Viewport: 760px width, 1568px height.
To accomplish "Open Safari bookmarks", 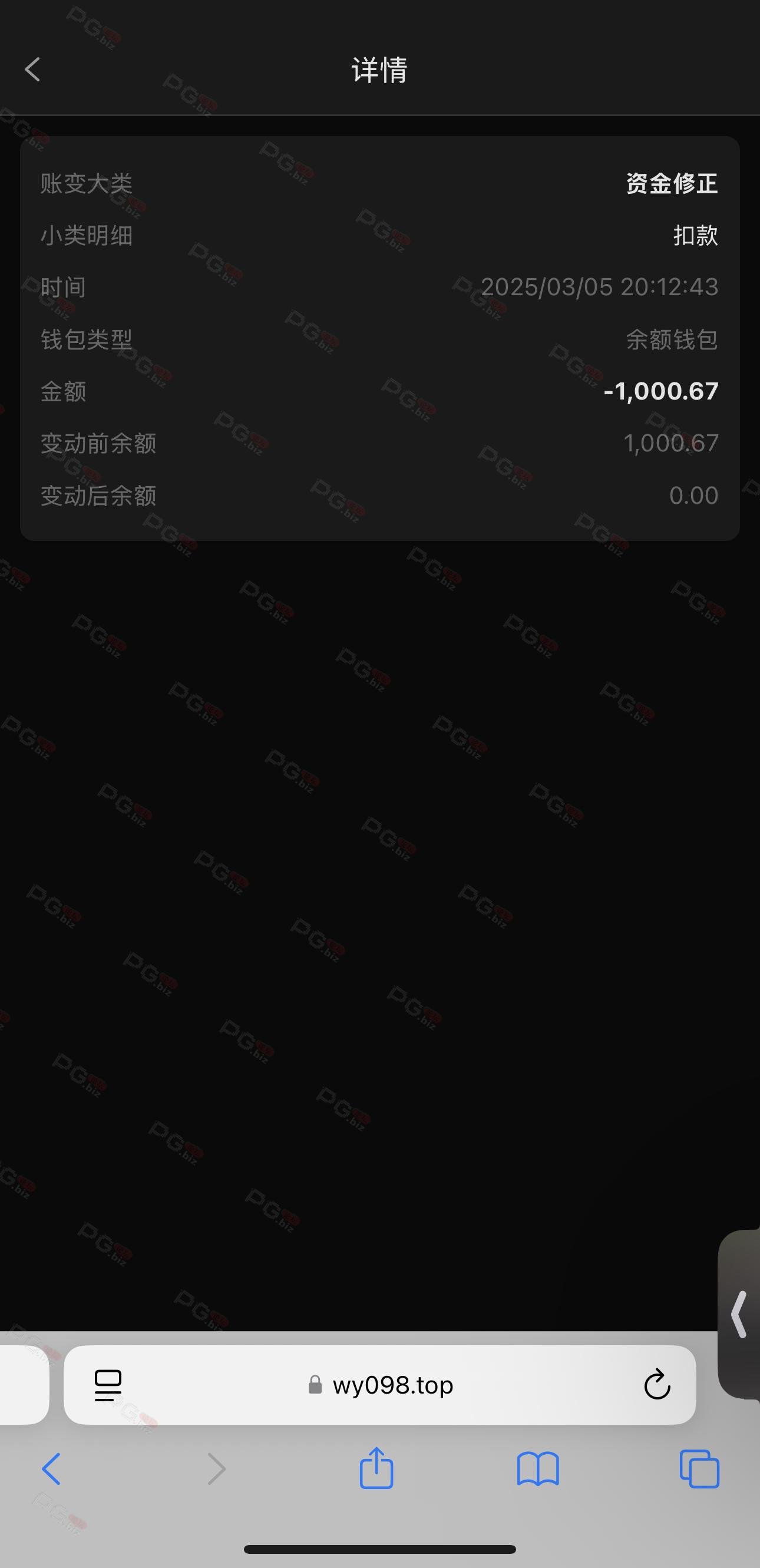I will (538, 1469).
